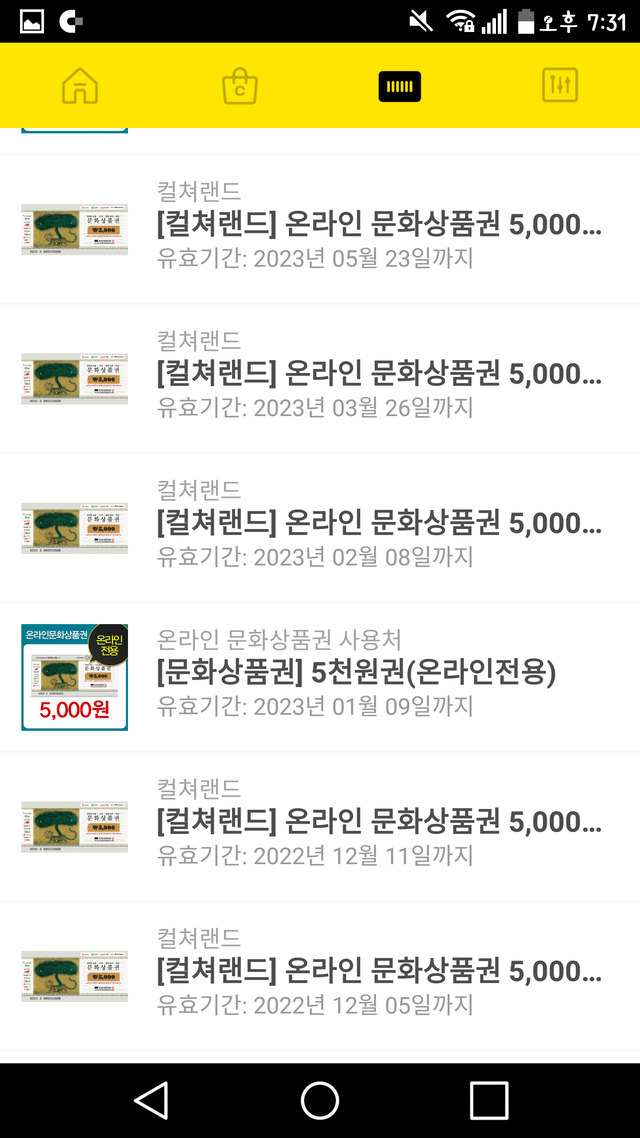This screenshot has height=1138, width=640.
Task: Go to the home tab
Action: [80, 86]
